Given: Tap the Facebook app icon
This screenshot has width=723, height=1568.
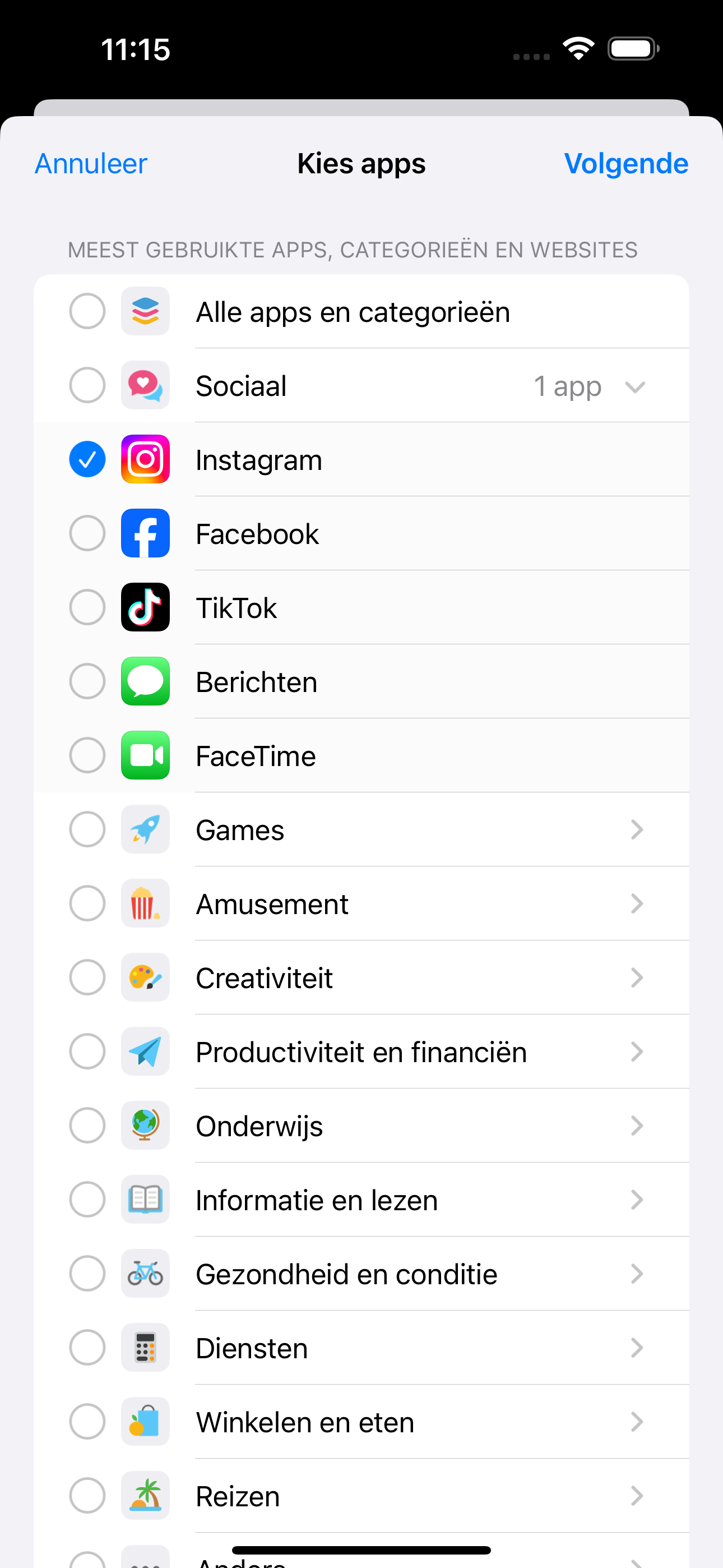Looking at the screenshot, I should coord(145,533).
